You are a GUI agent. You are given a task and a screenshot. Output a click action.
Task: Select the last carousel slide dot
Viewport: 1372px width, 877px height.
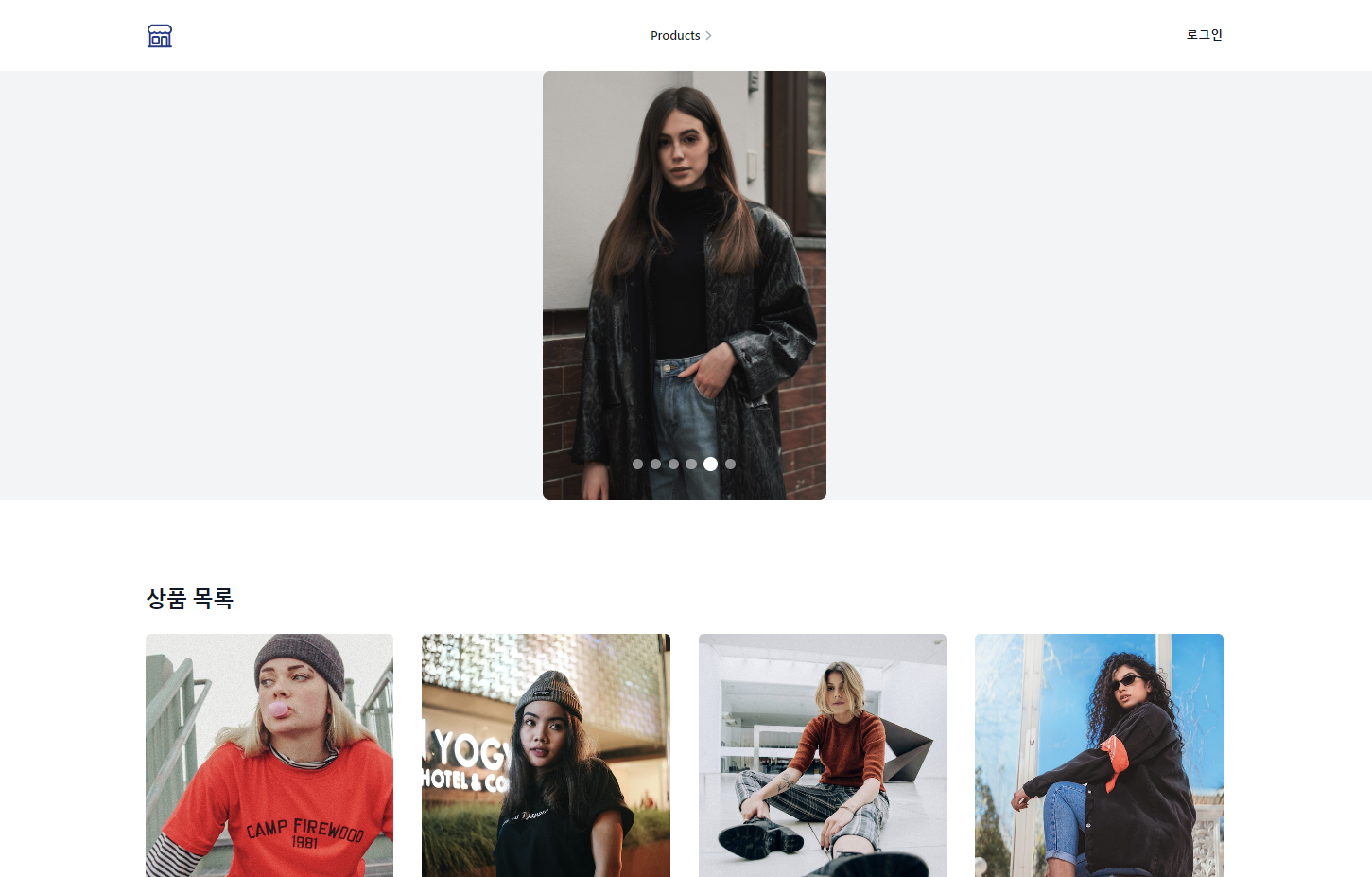(x=730, y=465)
